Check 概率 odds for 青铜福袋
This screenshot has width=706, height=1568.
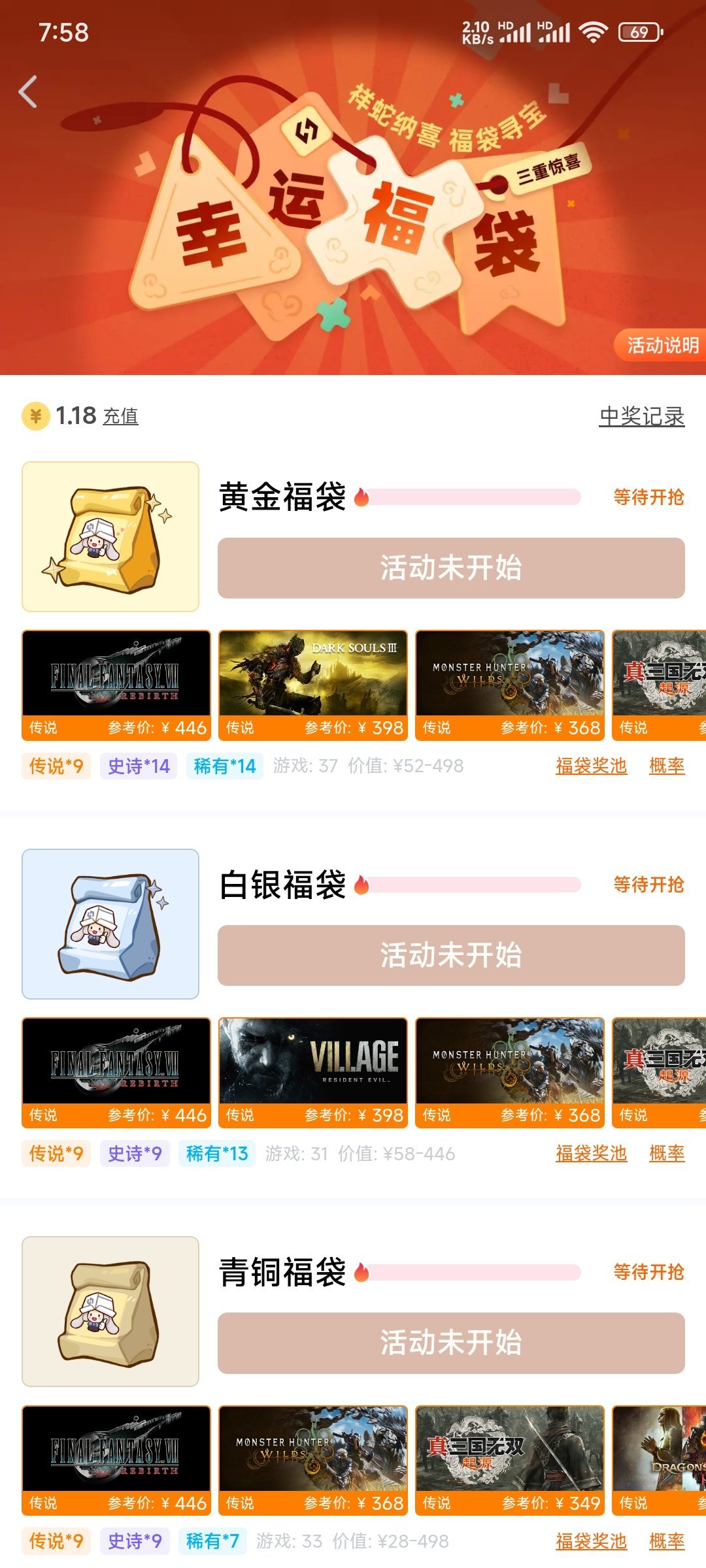tap(666, 1541)
